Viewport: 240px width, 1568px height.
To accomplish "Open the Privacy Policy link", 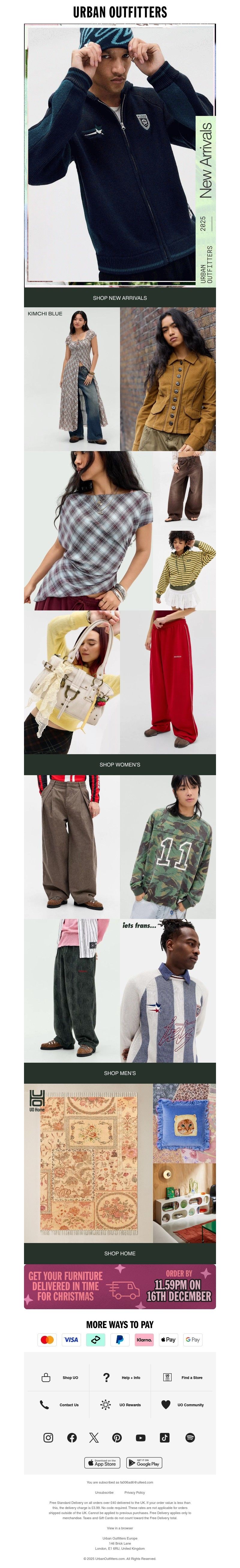I will tap(135, 1492).
